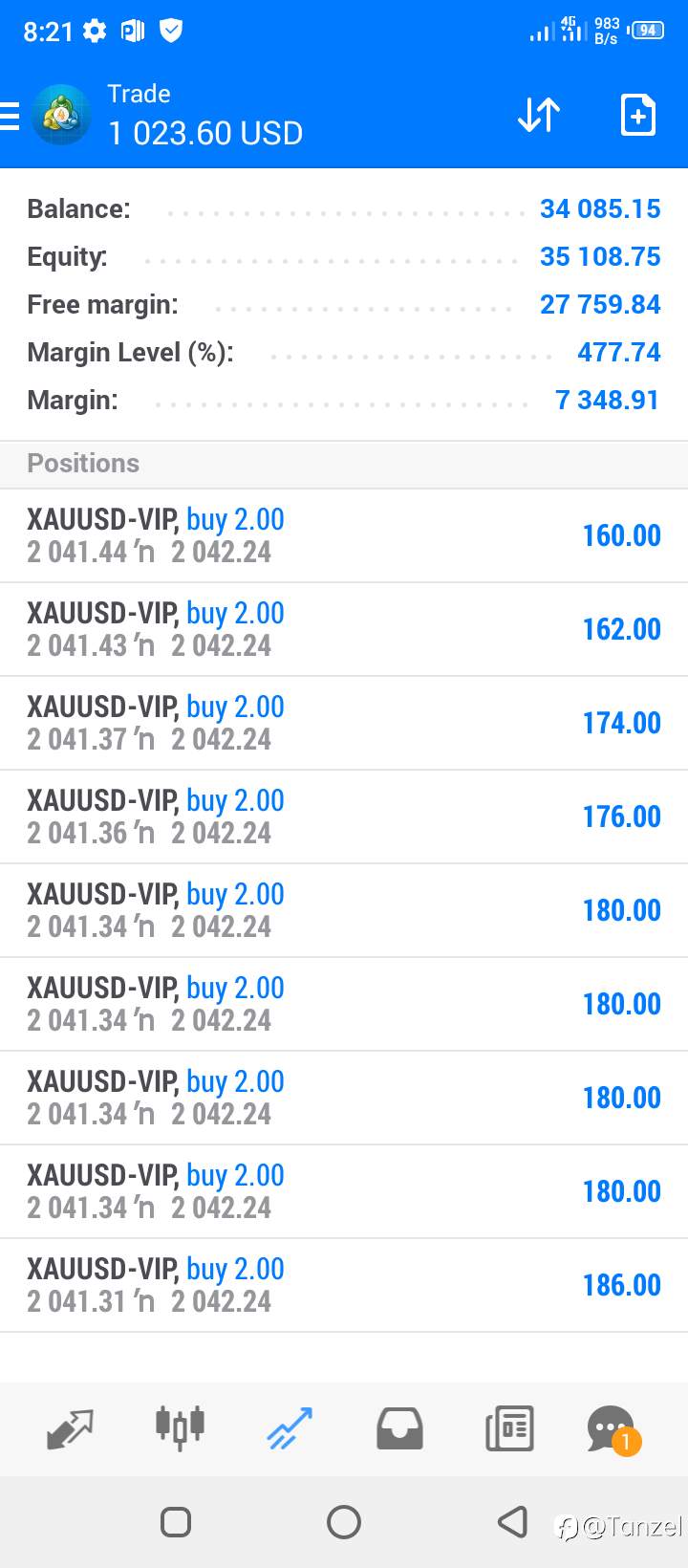
Task: Open the History inbox tab
Action: [x=399, y=1428]
